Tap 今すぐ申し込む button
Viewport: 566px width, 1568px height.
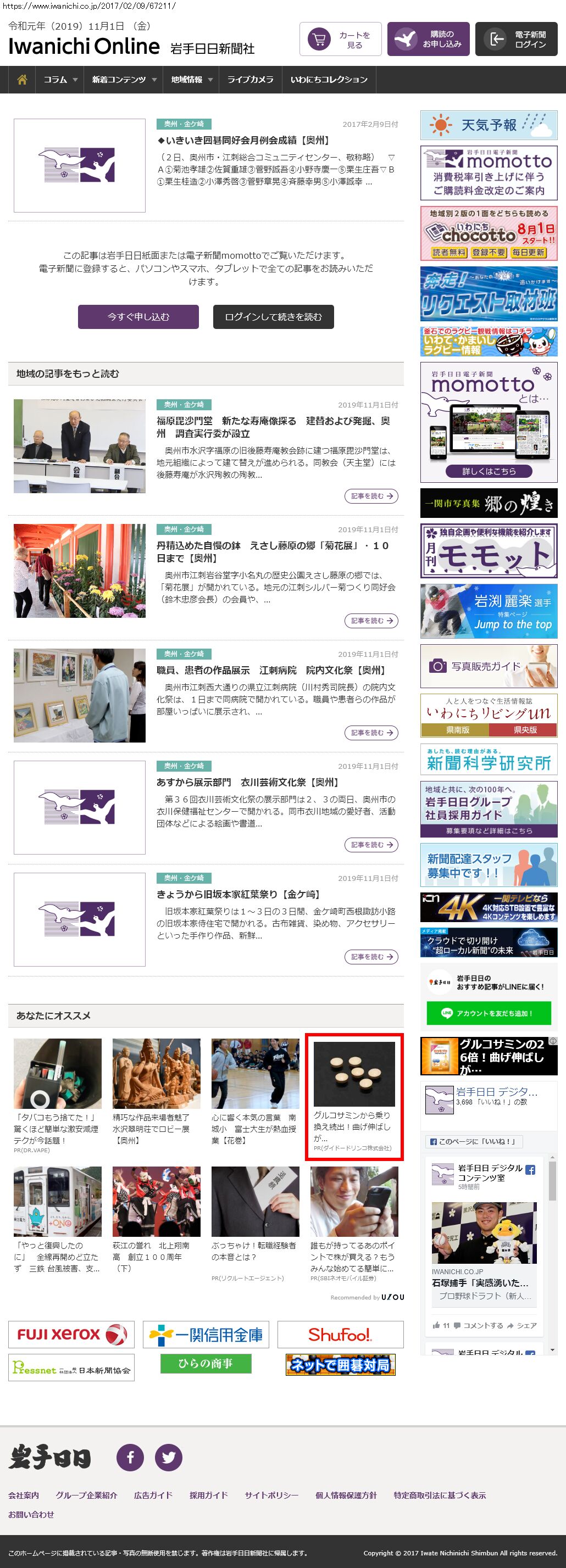pyautogui.click(x=138, y=316)
